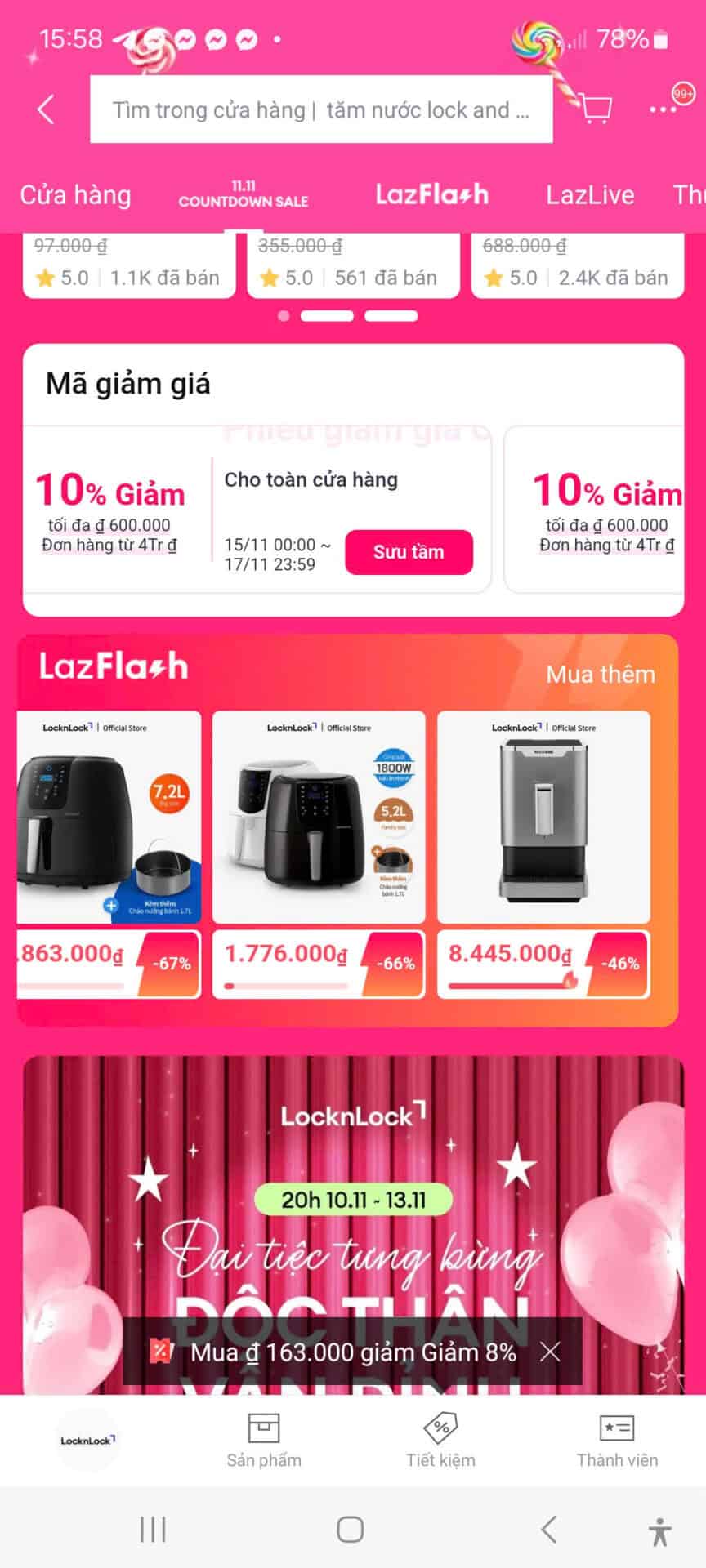Switch to the LazFlash tab
This screenshot has height=1568, width=706.
pyautogui.click(x=433, y=194)
